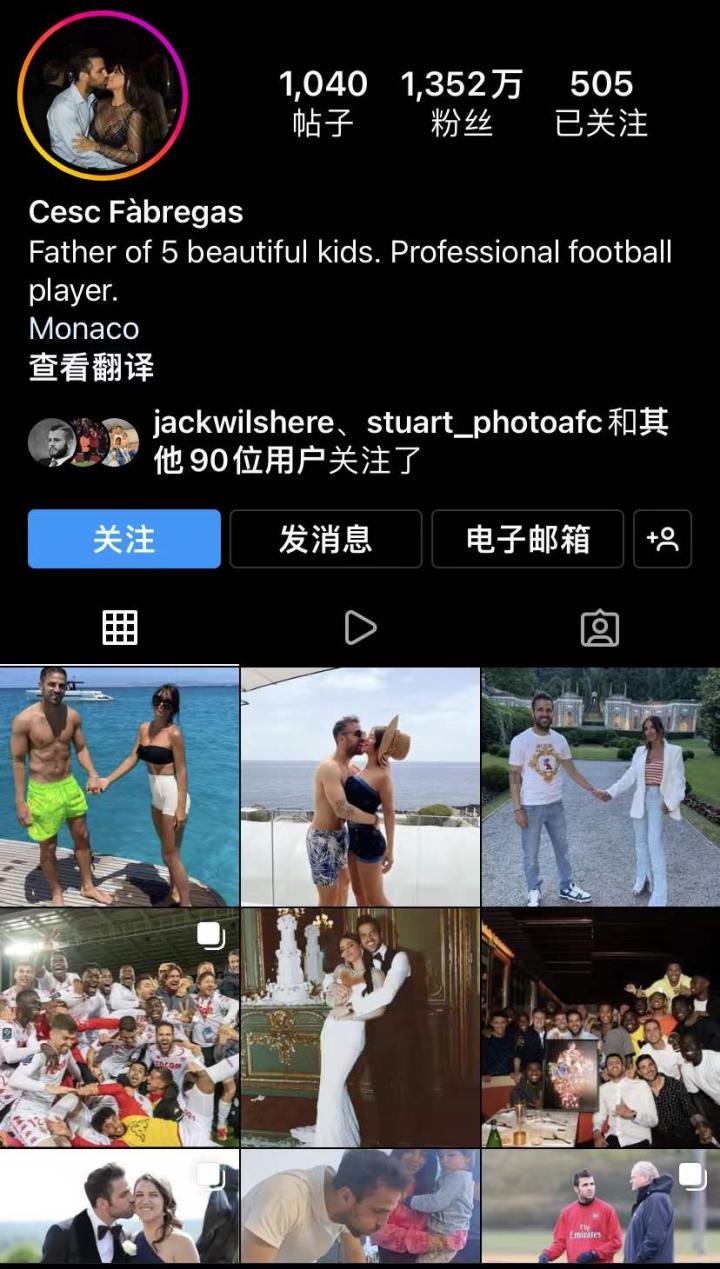View the 505 已关注 following list

[601, 102]
